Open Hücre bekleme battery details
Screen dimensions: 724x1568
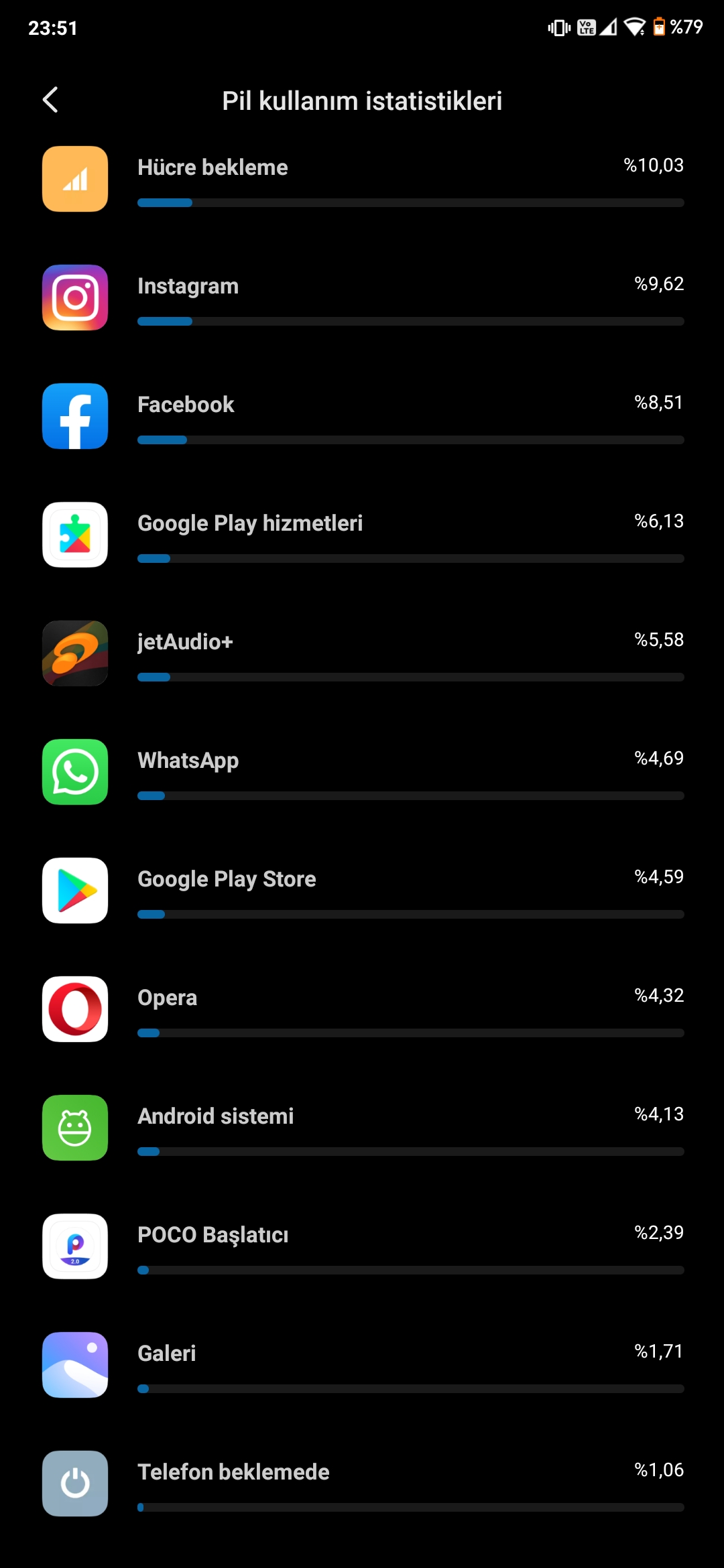pyautogui.click(x=362, y=179)
